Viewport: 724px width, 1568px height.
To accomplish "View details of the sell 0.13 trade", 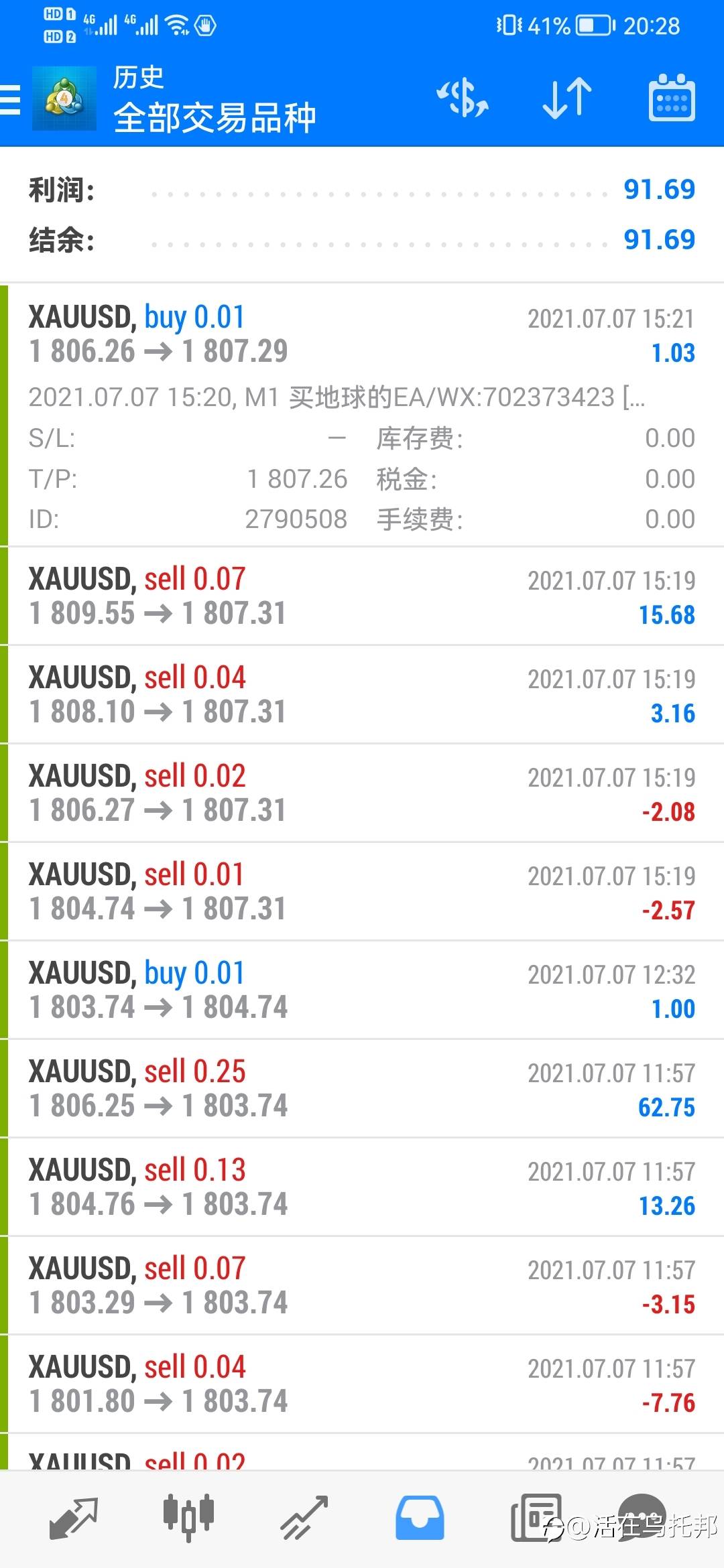I will [362, 1187].
